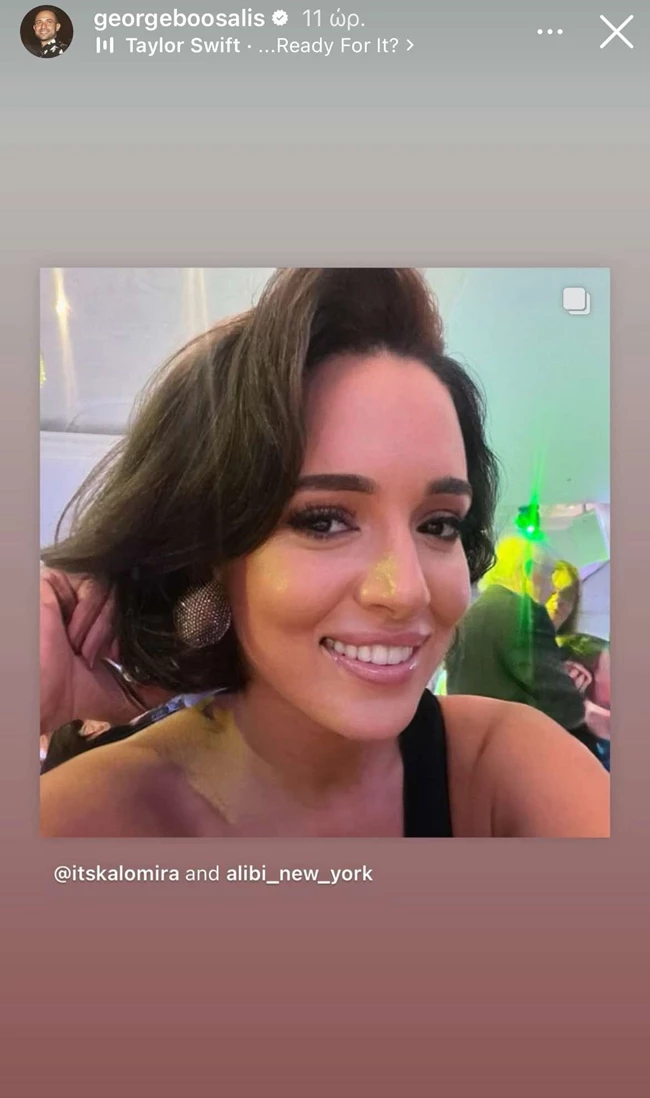This screenshot has width=650, height=1098.
Task: Open the three-dot story options menu
Action: pos(550,32)
